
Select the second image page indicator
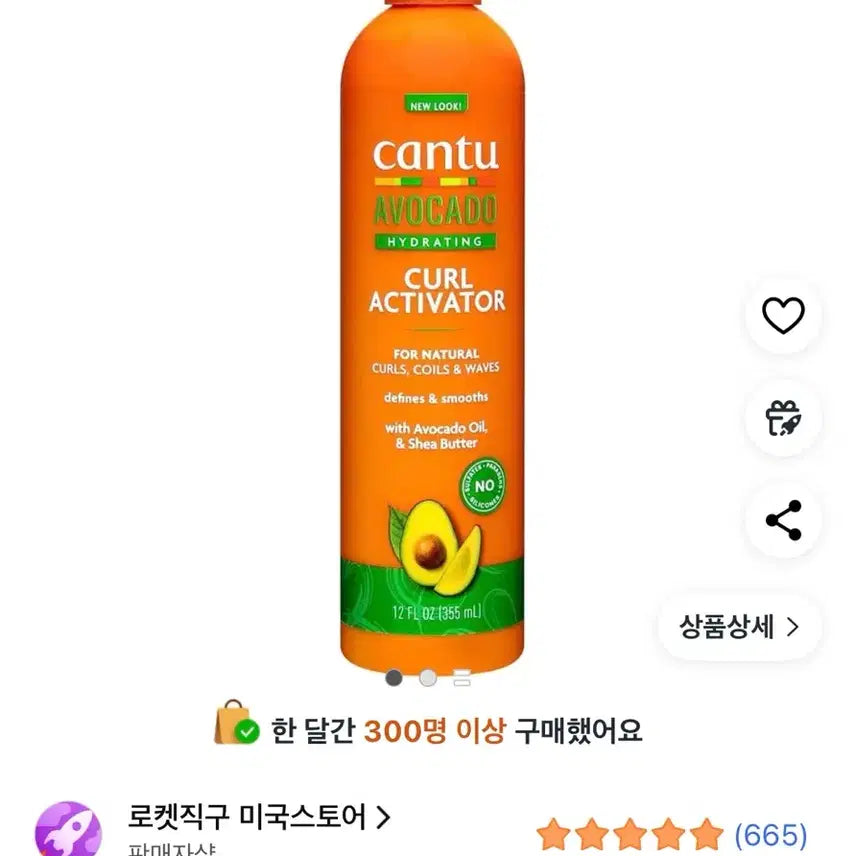[x=428, y=678]
